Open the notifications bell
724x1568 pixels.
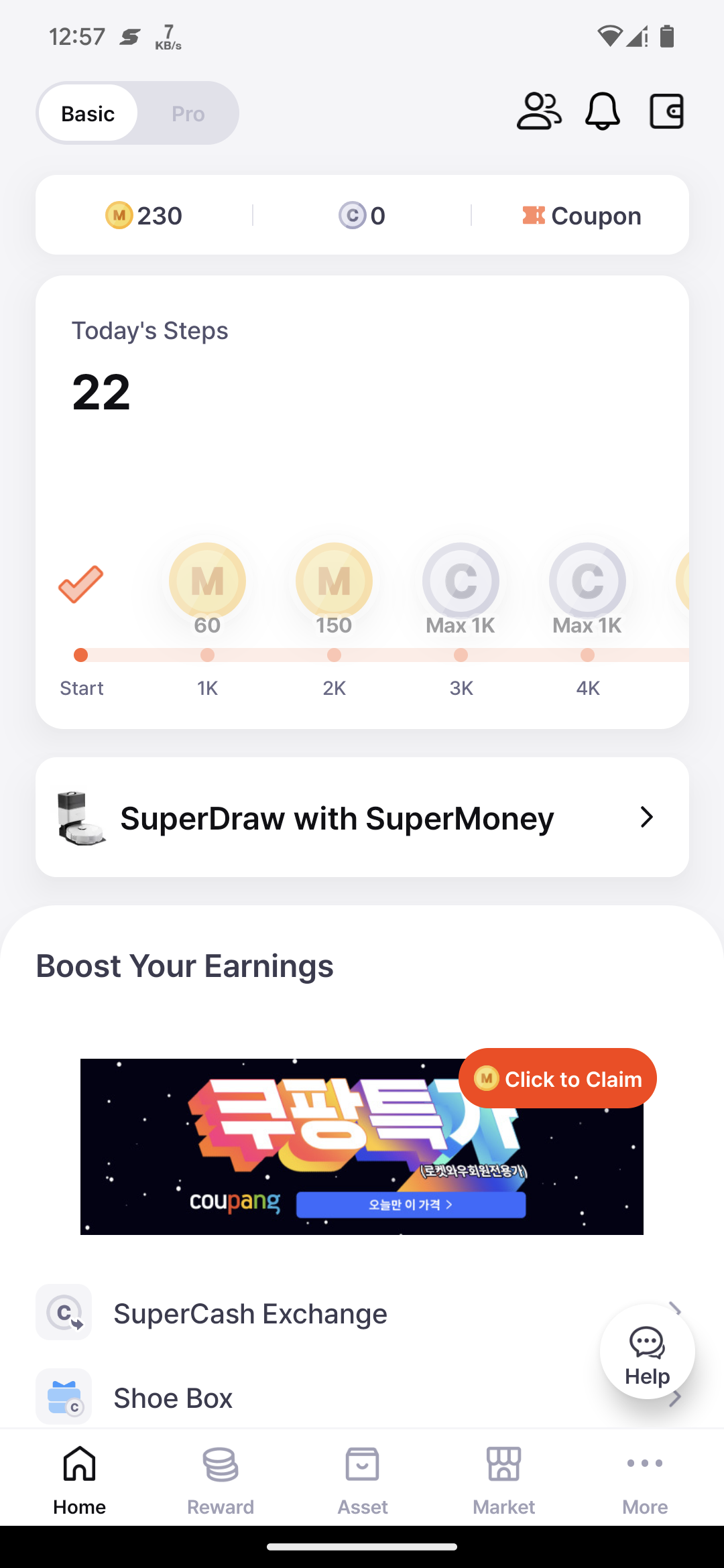point(602,111)
